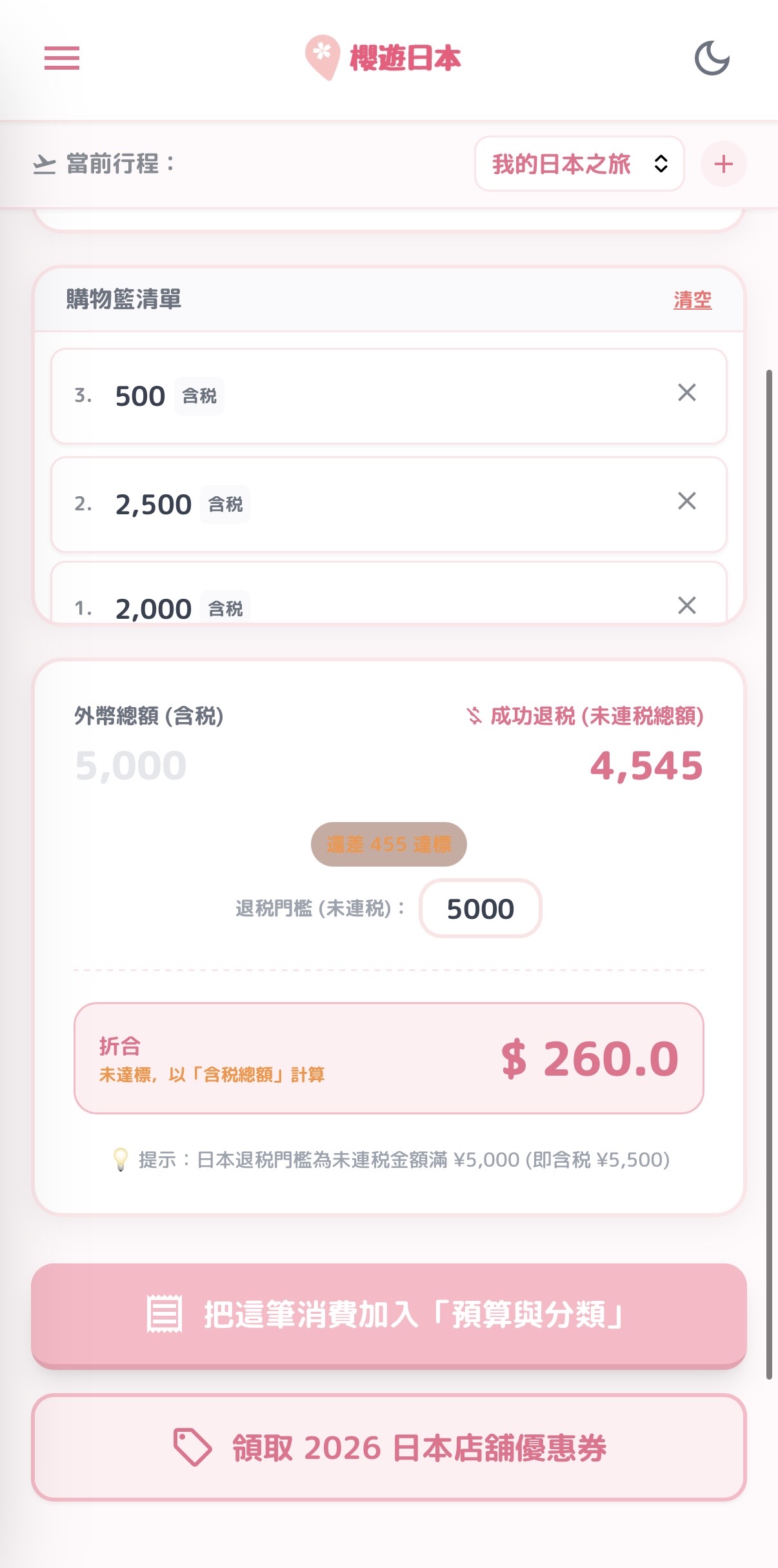Switch to dark mode via moon icon
778x1568 pixels.
click(712, 59)
